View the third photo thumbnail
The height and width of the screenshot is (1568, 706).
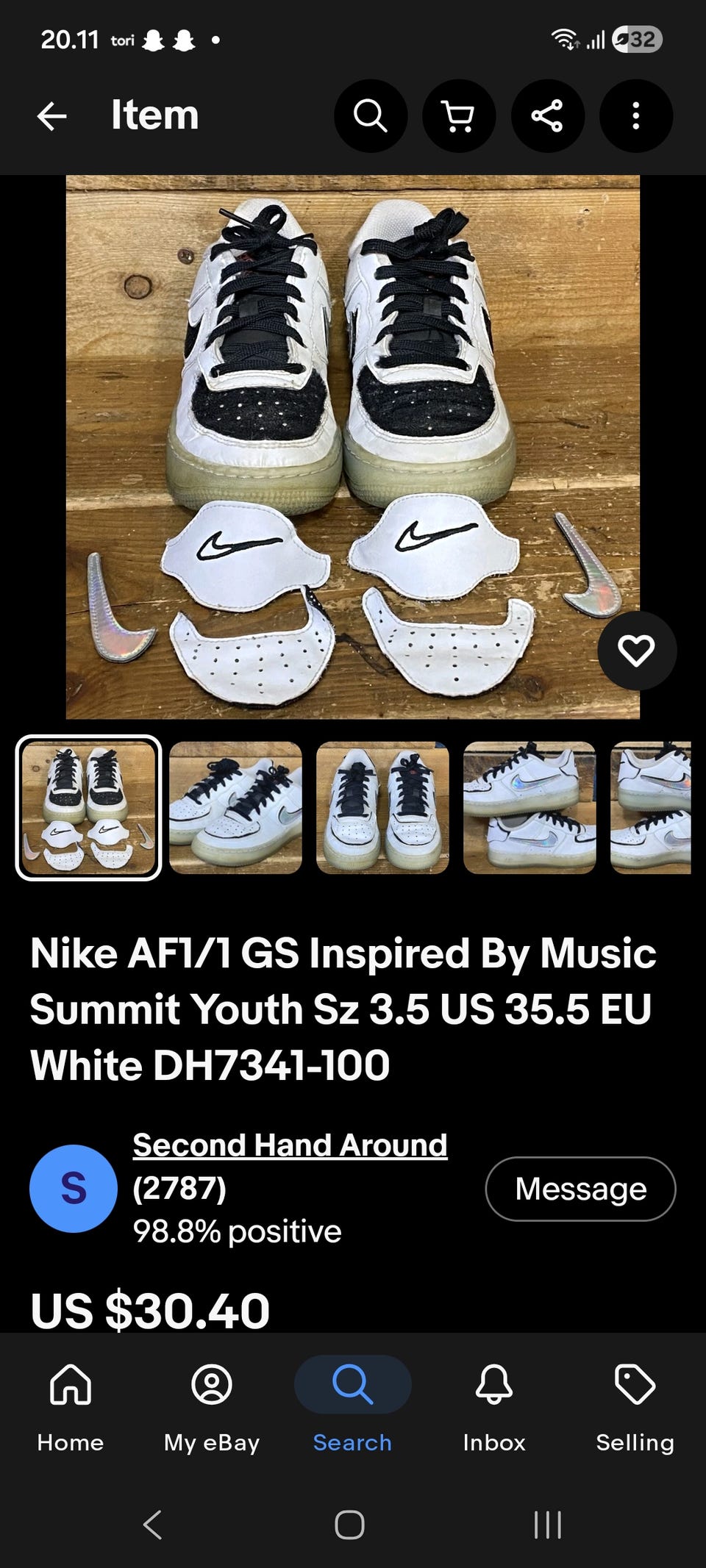(x=382, y=807)
